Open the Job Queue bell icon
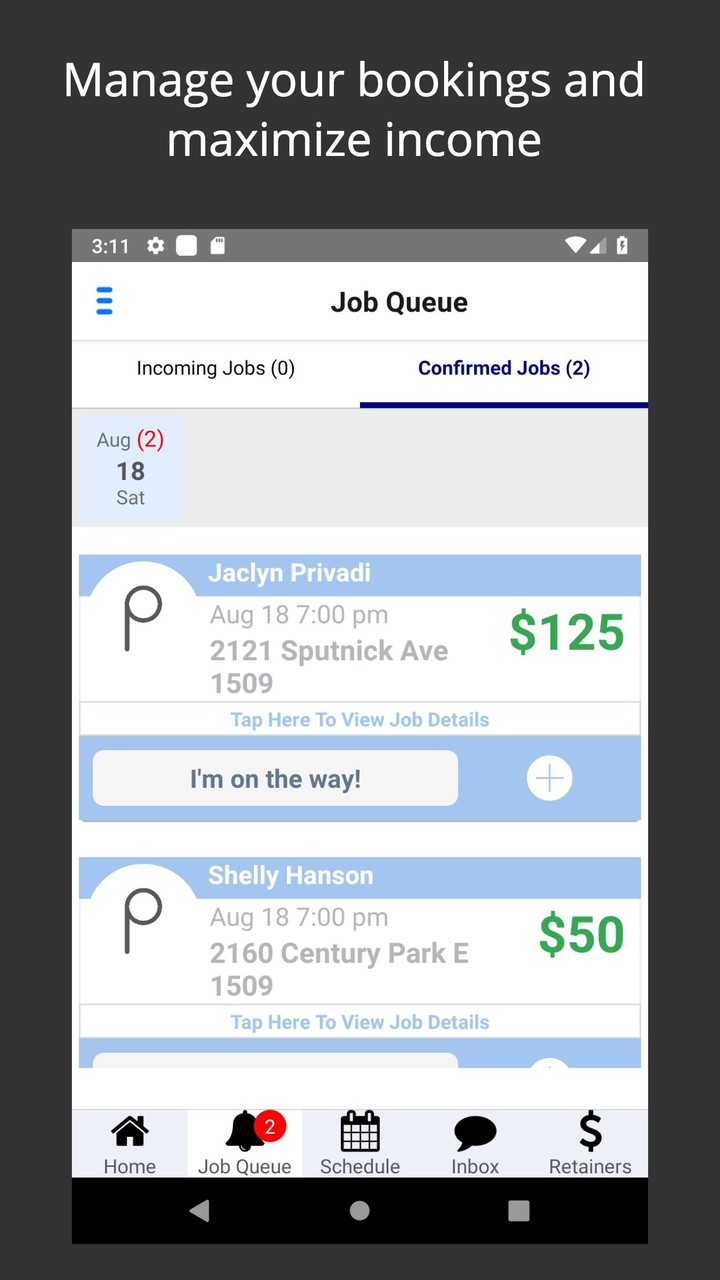 tap(242, 1131)
